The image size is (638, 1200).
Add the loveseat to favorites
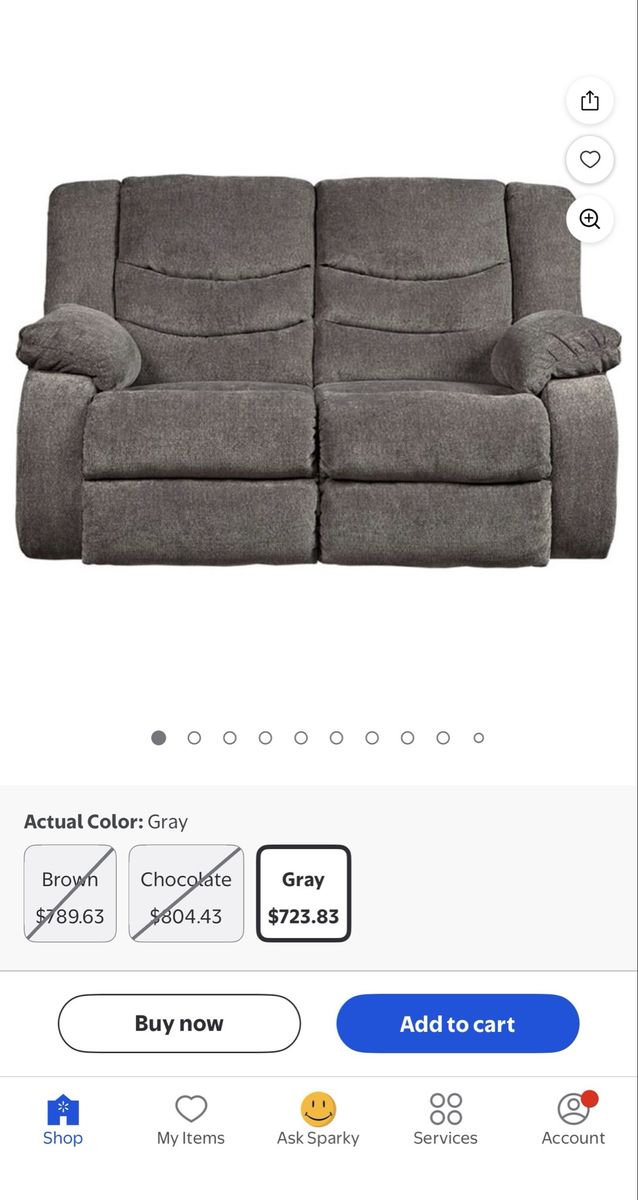click(590, 159)
